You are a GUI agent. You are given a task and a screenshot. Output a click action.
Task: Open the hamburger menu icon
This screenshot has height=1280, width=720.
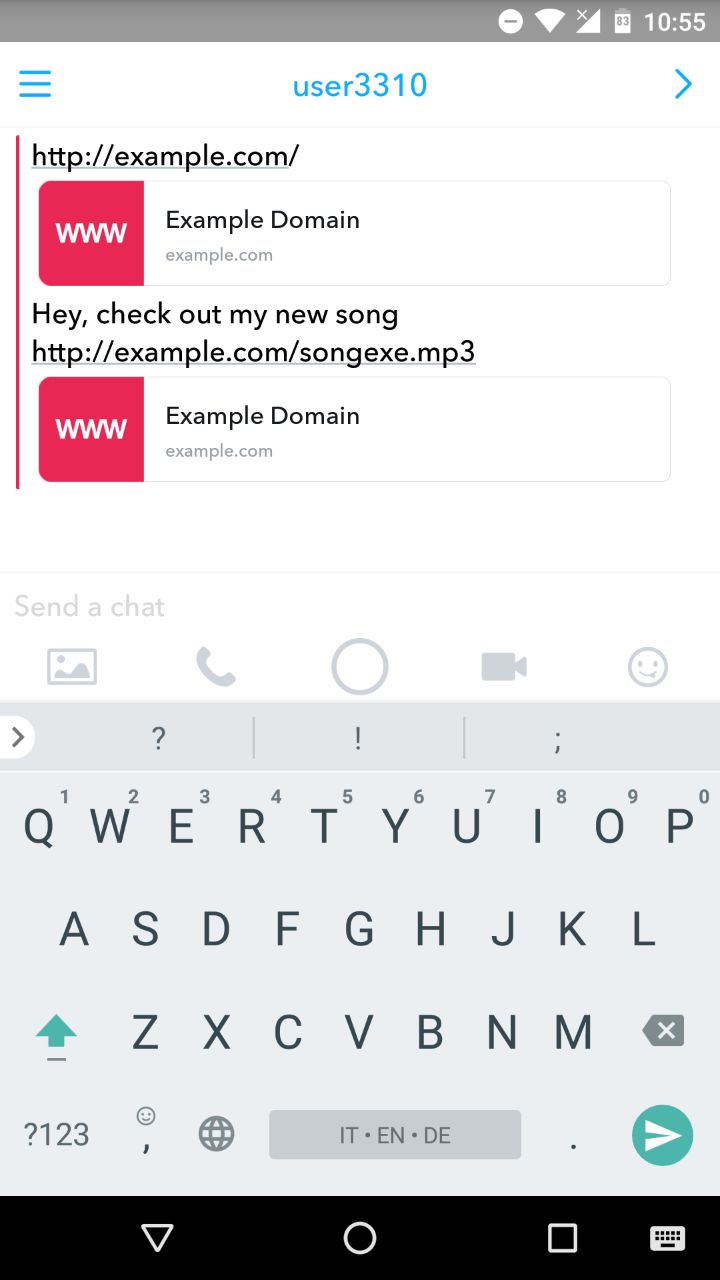click(35, 84)
